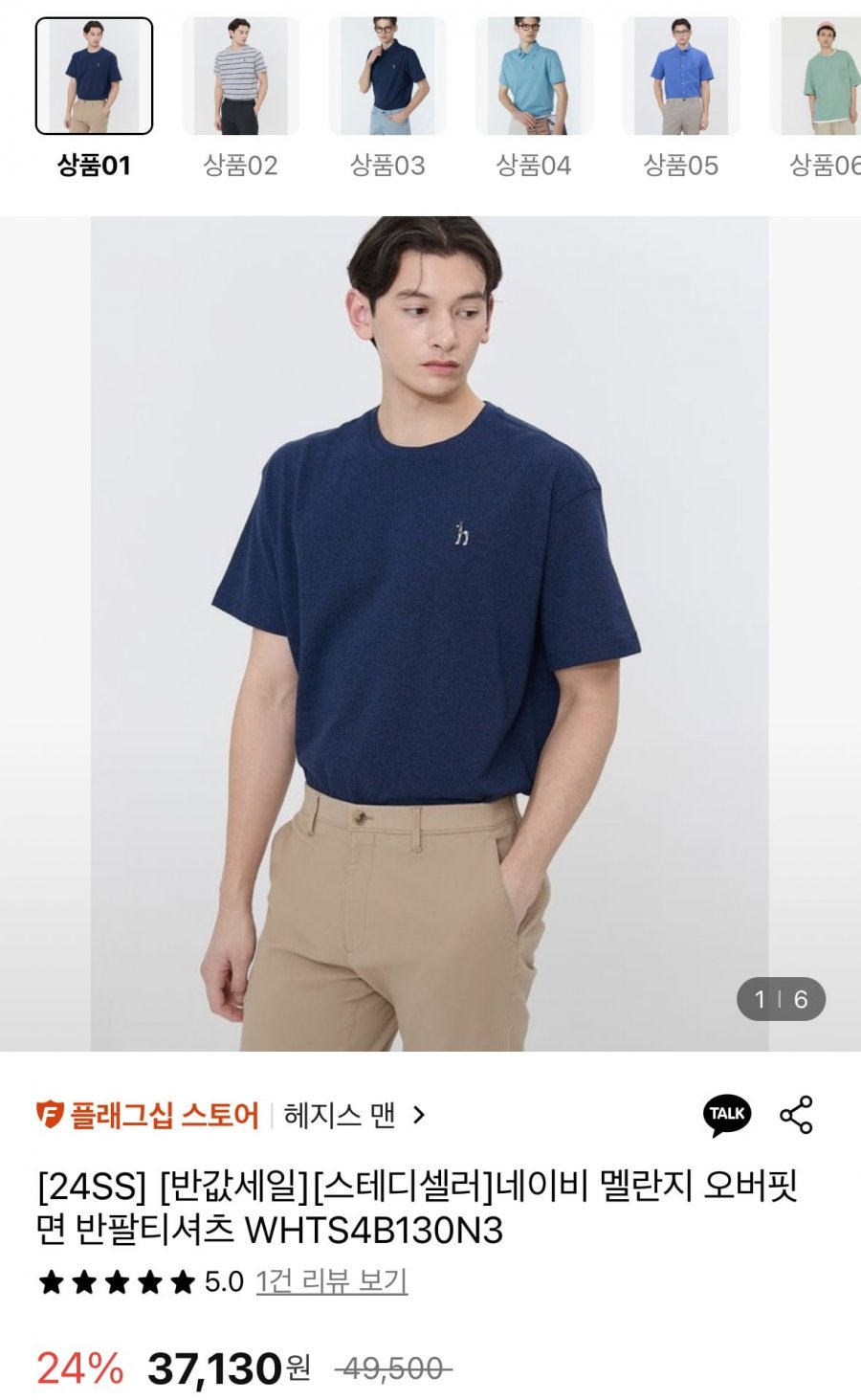Select the 상품01 thumbnail
This screenshot has width=861, height=1400.
(x=94, y=76)
